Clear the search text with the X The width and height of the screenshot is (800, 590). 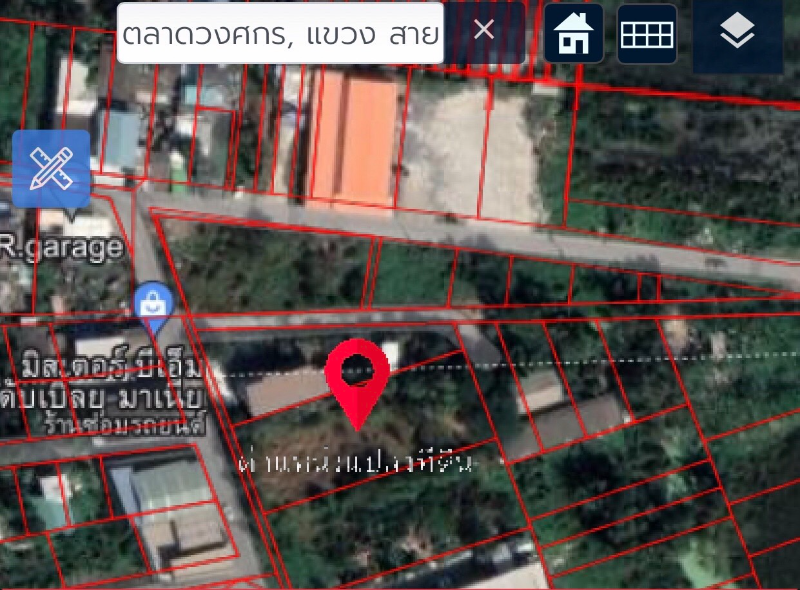(484, 30)
